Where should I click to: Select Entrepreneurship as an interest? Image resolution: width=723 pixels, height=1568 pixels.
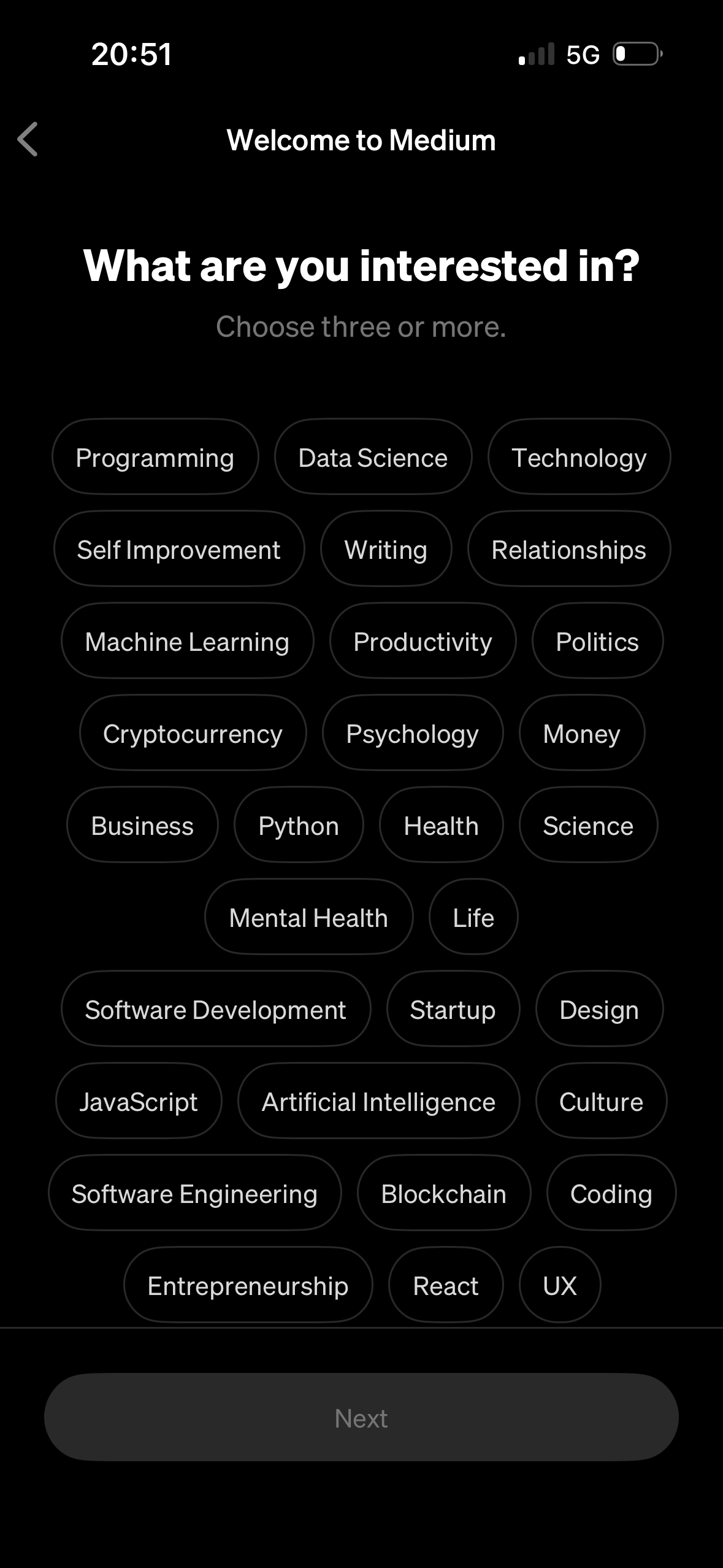pos(248,1285)
